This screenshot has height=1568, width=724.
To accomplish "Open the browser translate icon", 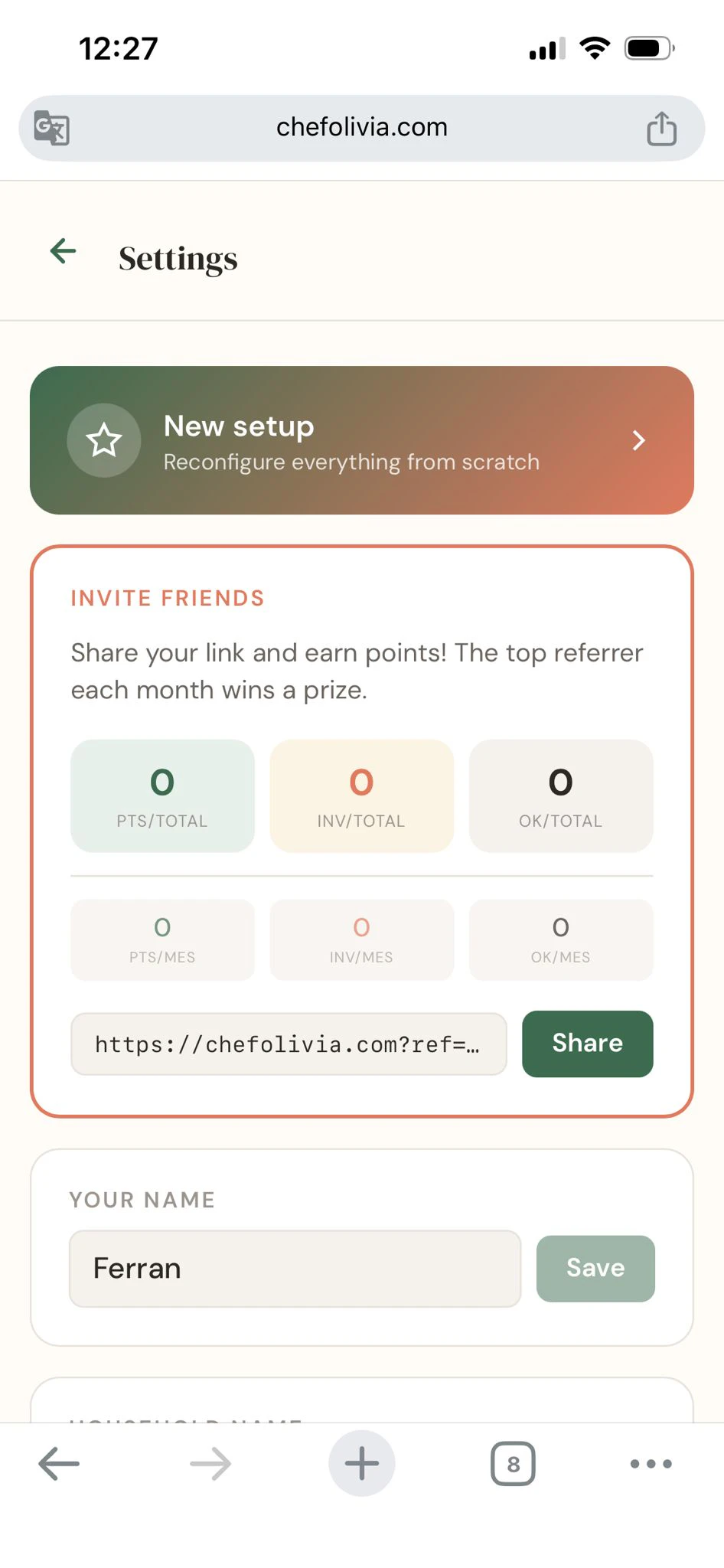I will [52, 128].
